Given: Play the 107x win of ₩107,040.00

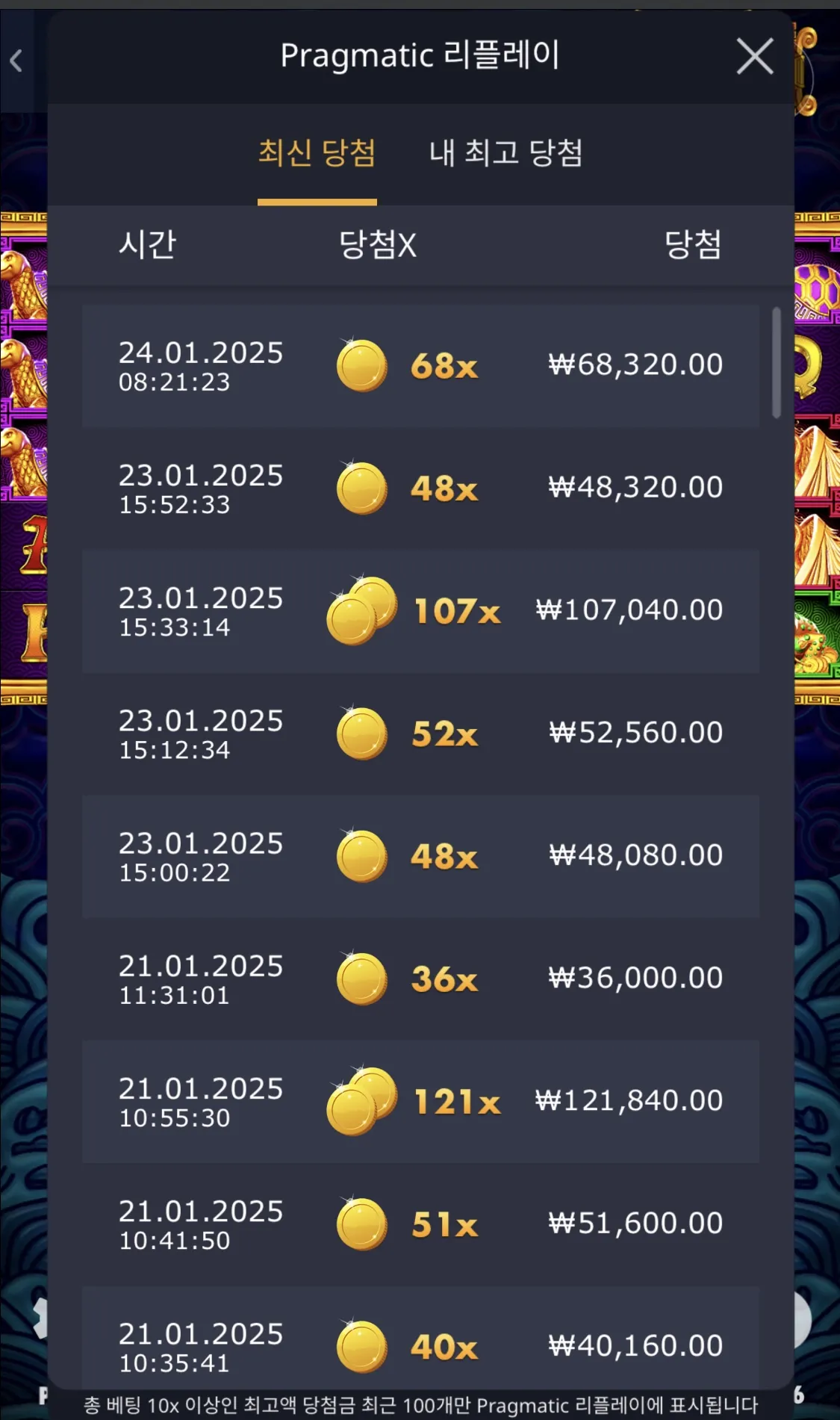Looking at the screenshot, I should 420,611.
